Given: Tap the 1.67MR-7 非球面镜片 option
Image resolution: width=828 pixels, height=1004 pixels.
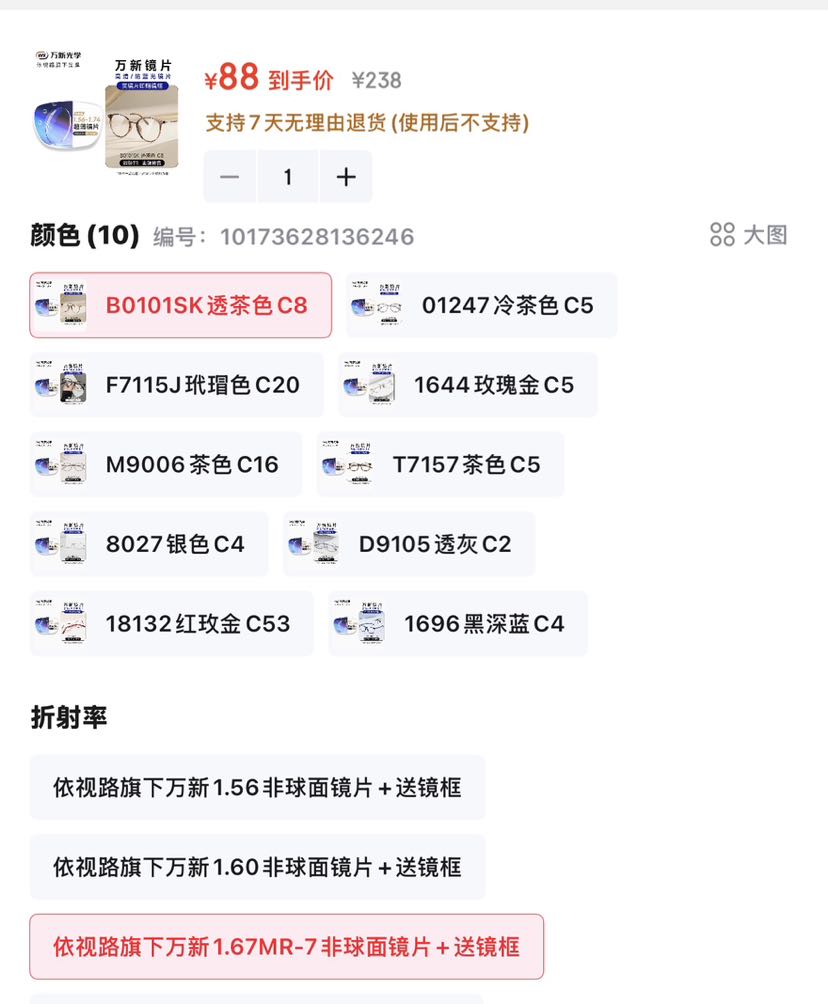Looking at the screenshot, I should tap(286, 946).
